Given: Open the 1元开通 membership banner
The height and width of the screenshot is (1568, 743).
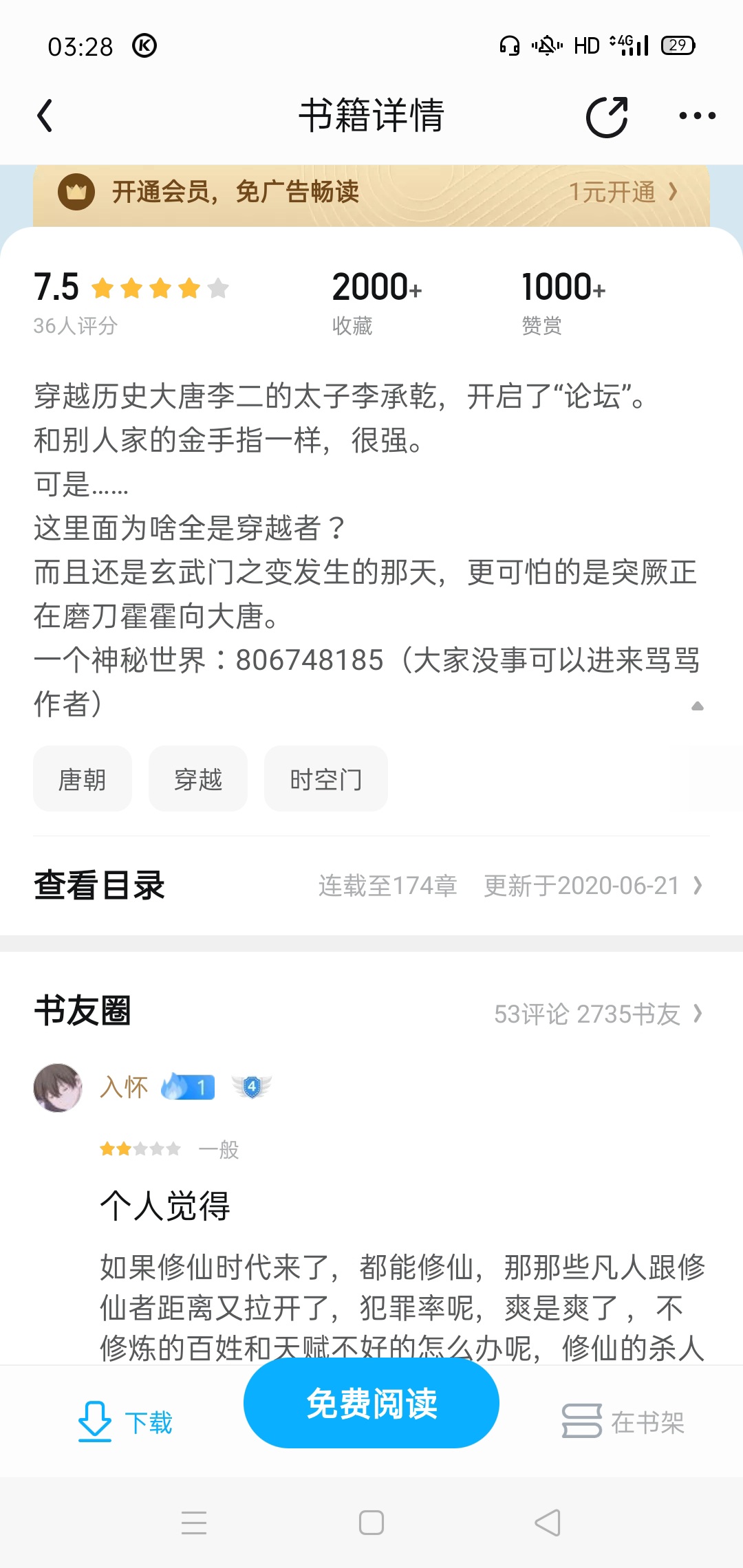Looking at the screenshot, I should (x=371, y=192).
